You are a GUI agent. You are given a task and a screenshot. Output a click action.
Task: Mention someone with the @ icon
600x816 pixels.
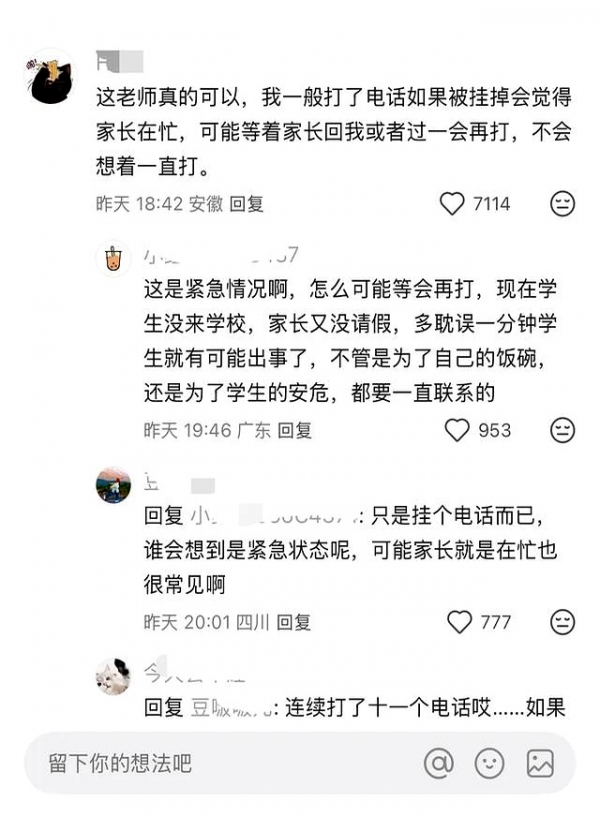coord(438,764)
